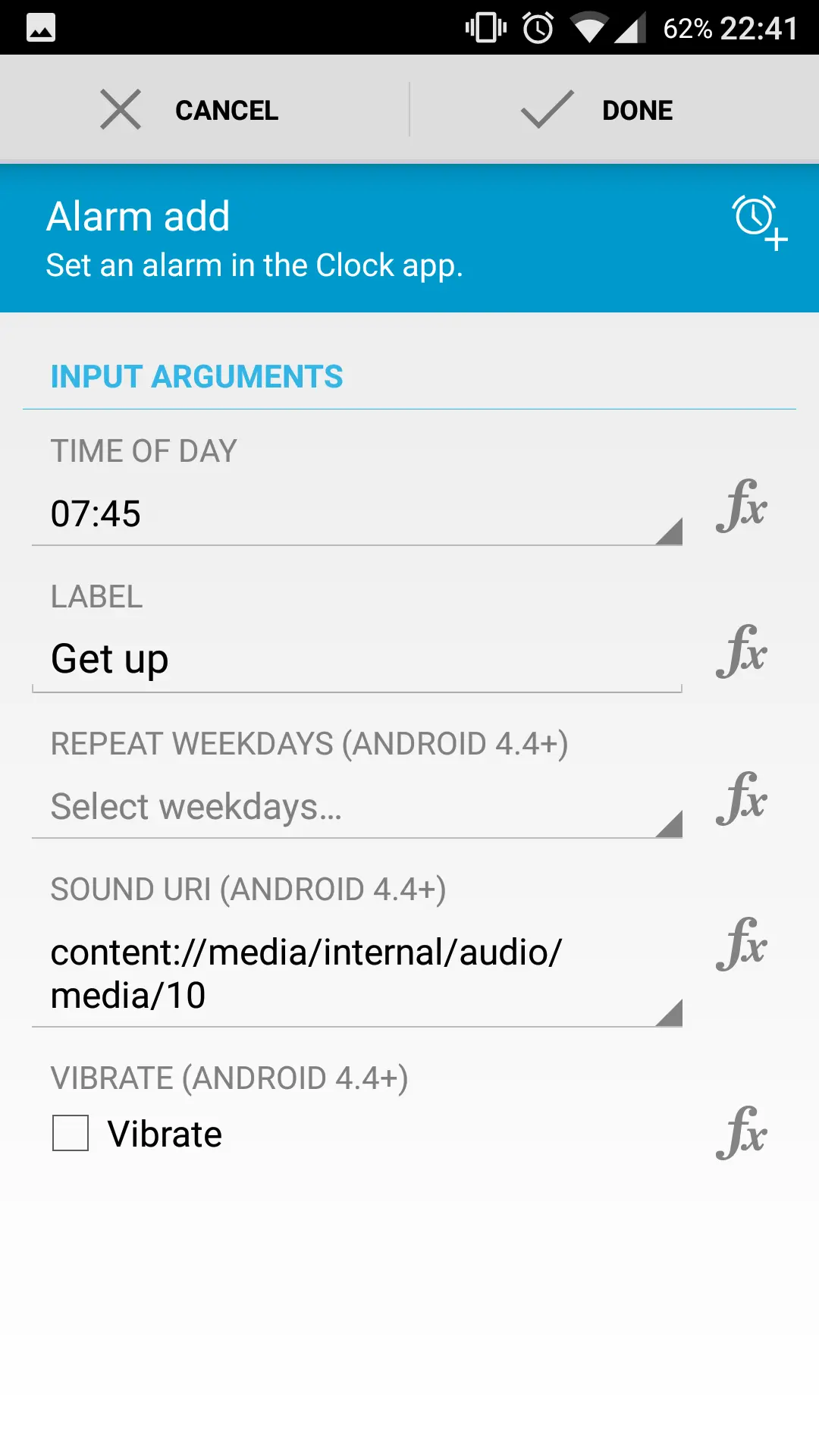Open the Select weekdays dropdown
The width and height of the screenshot is (819, 1456).
(356, 807)
